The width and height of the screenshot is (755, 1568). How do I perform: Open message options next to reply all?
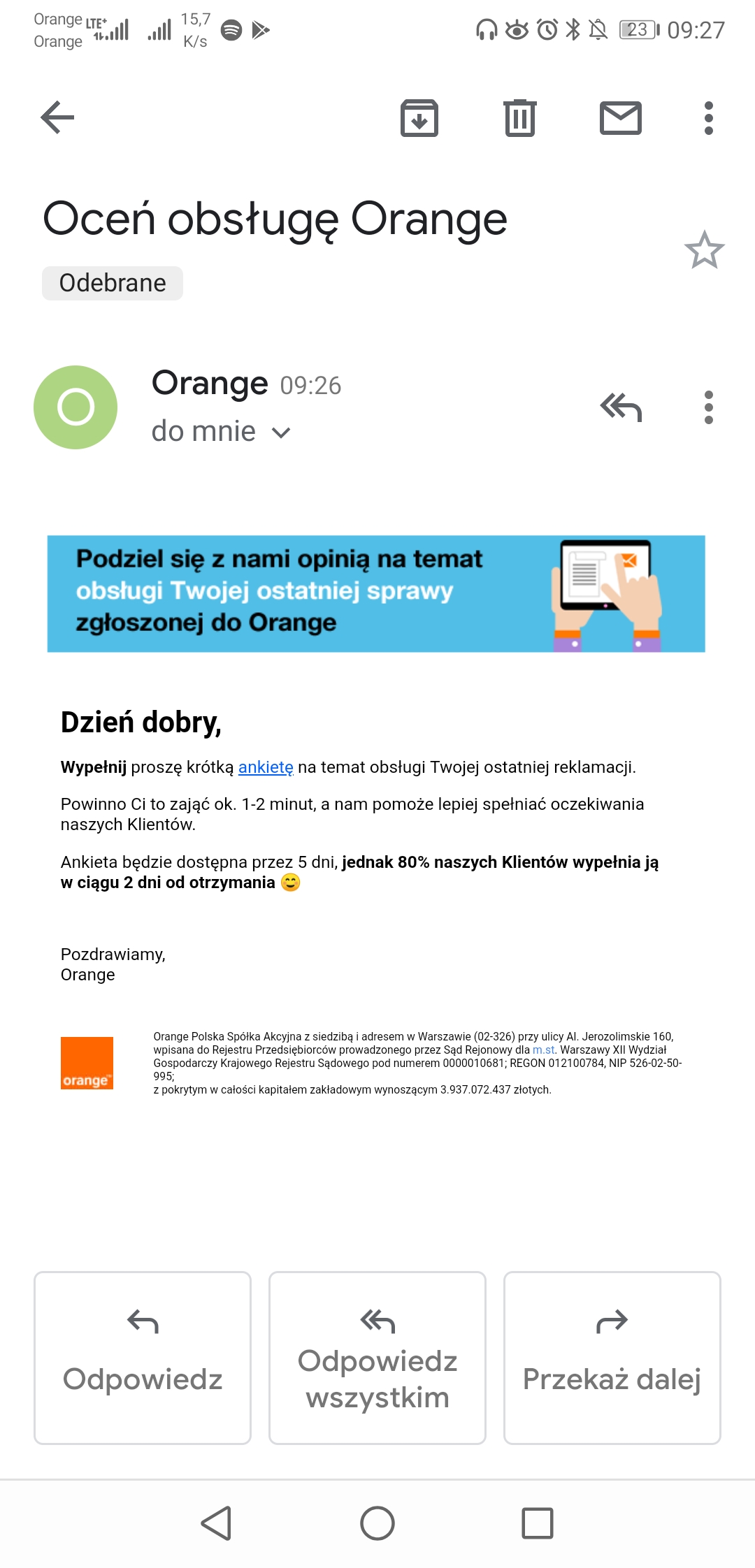708,407
